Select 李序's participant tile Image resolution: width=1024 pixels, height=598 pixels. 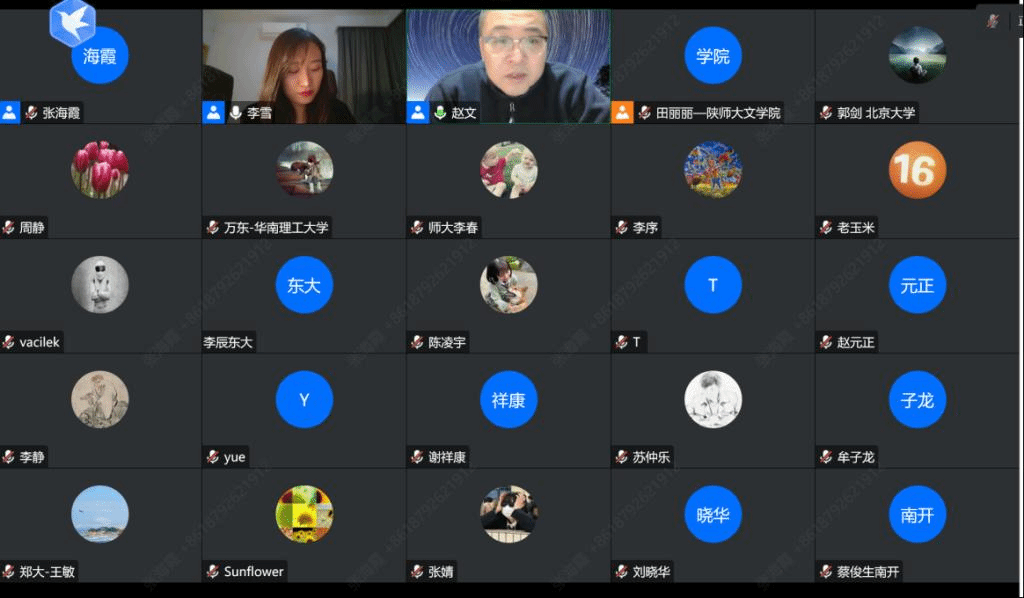pos(712,180)
